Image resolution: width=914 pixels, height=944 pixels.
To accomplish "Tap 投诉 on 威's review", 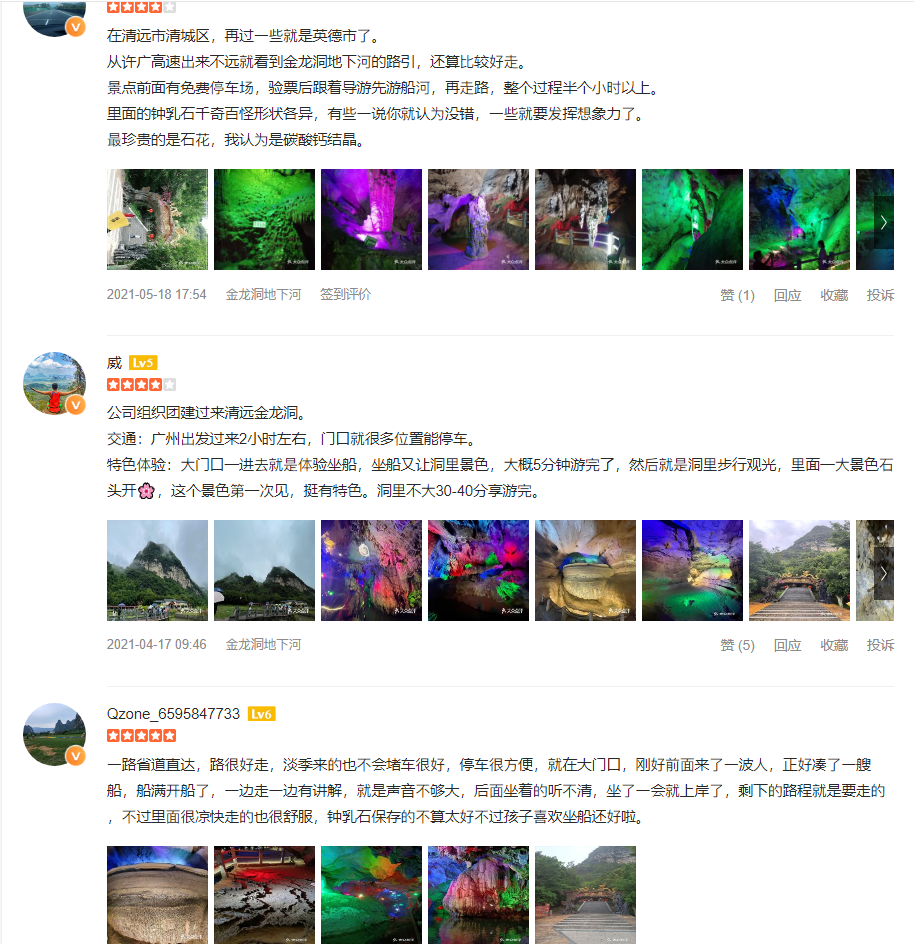I will click(880, 645).
